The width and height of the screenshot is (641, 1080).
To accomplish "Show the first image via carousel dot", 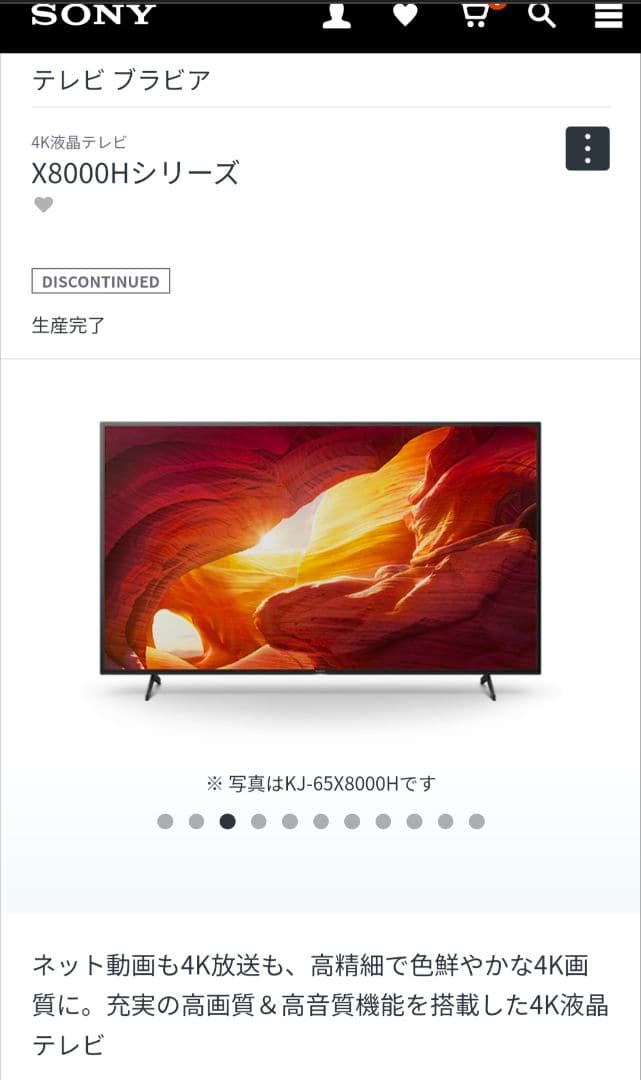I will pyautogui.click(x=165, y=821).
